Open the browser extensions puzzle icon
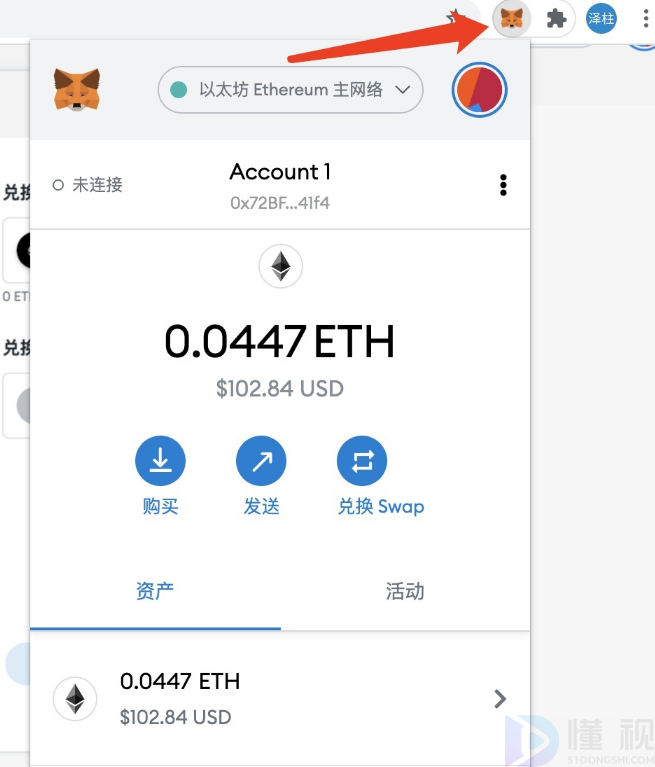This screenshot has height=767, width=655. click(x=556, y=18)
